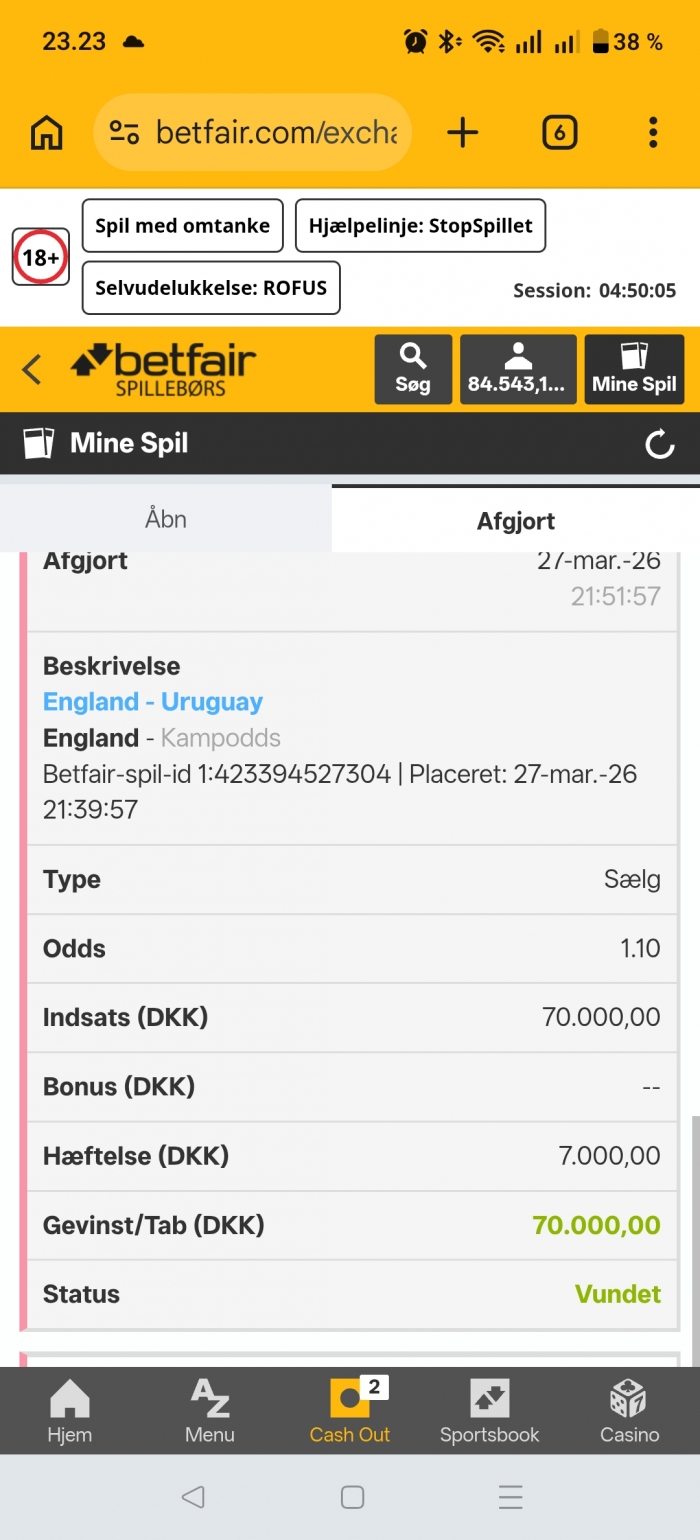Open Mine Spil in header
Image resolution: width=700 pixels, height=1540 pixels.
pos(634,369)
